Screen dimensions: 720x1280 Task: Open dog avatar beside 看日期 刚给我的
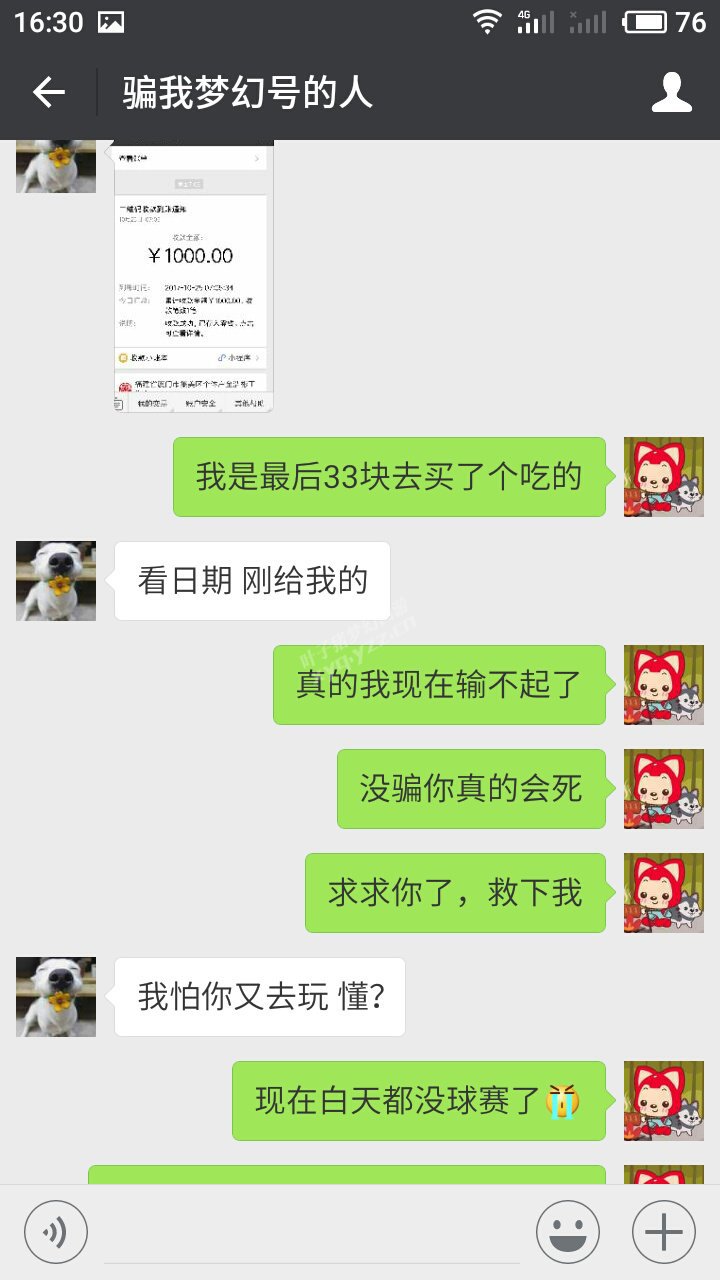point(56,581)
